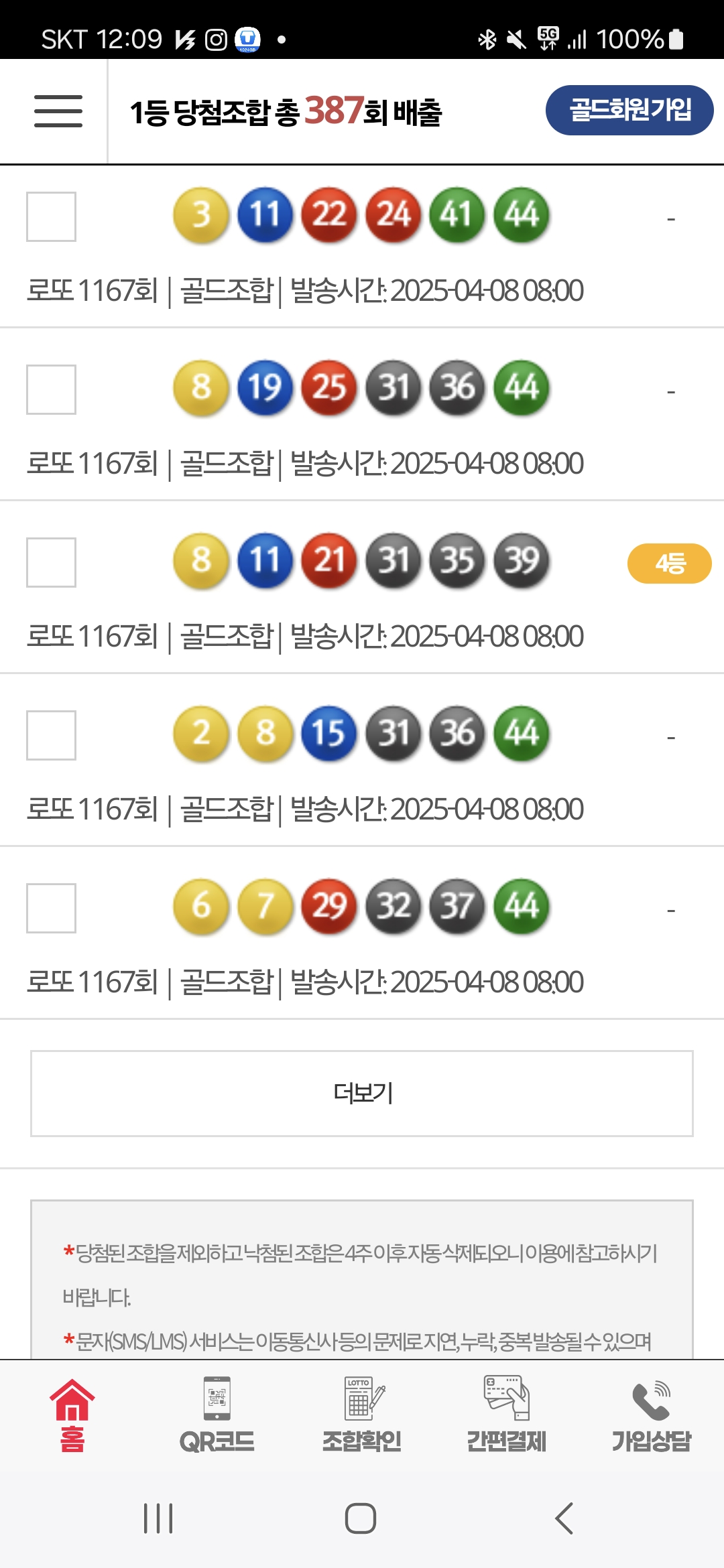
Task: Go back with system back button
Action: click(564, 1518)
